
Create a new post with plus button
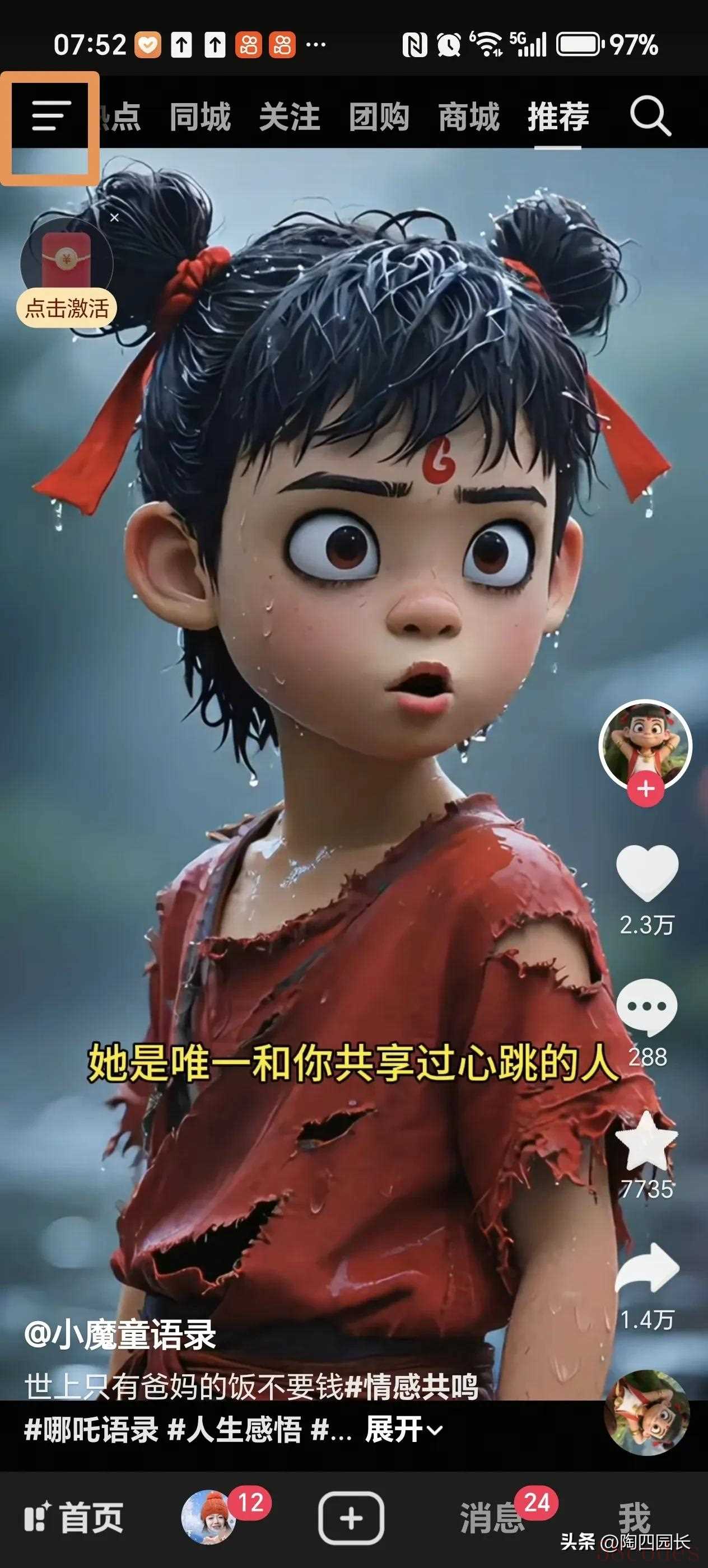[x=351, y=1518]
